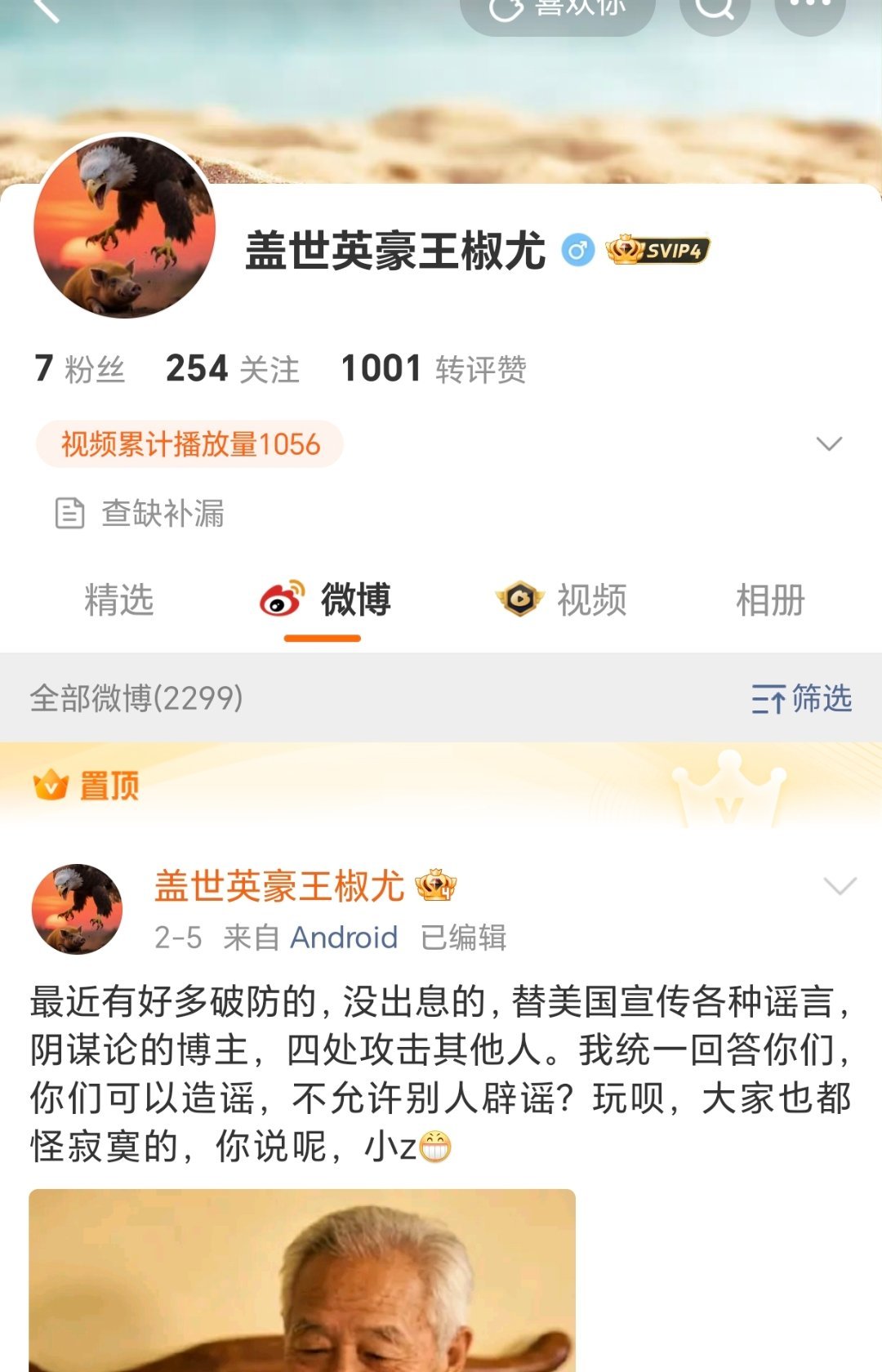Screen dimensions: 882x1372
Task: Tap the grinning emoji in the post text
Action: [x=435, y=1148]
